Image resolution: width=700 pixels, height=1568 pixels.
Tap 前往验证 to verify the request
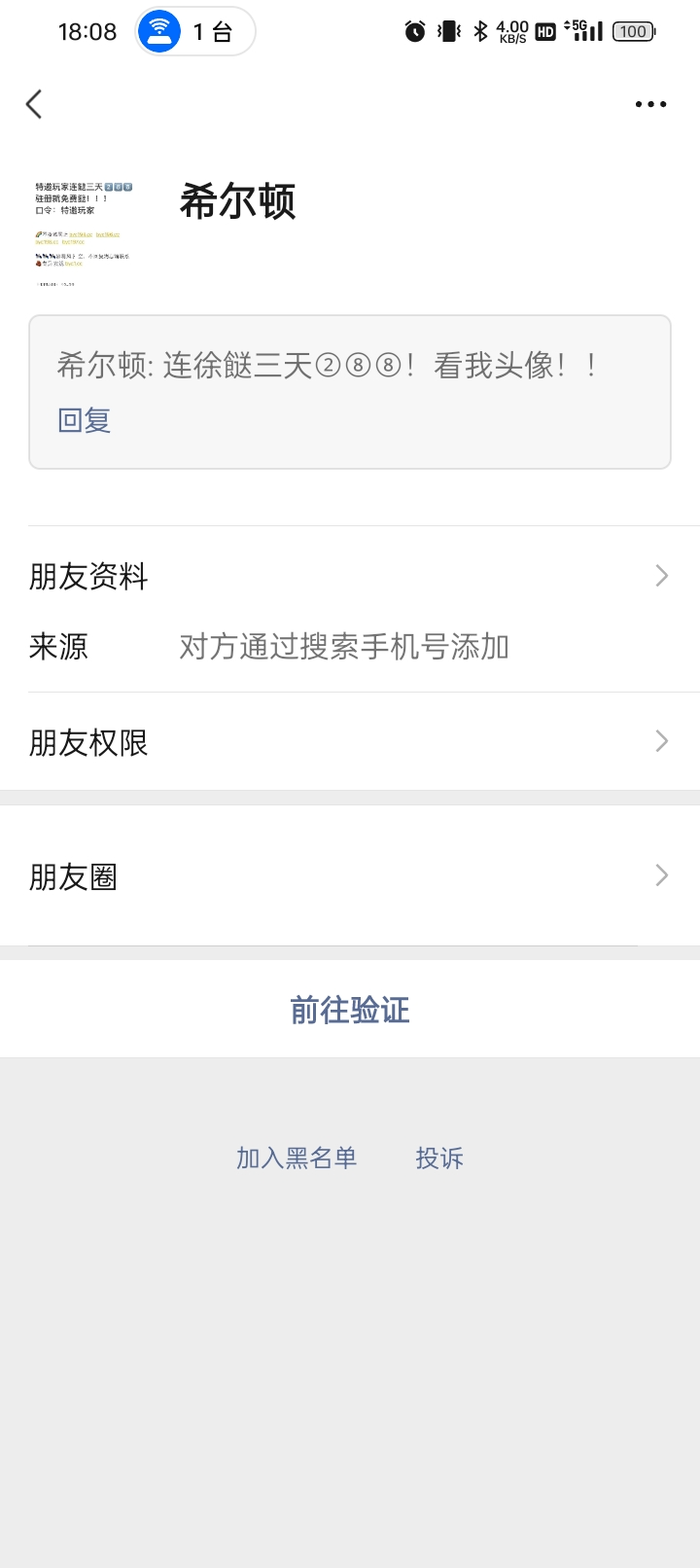point(350,1010)
